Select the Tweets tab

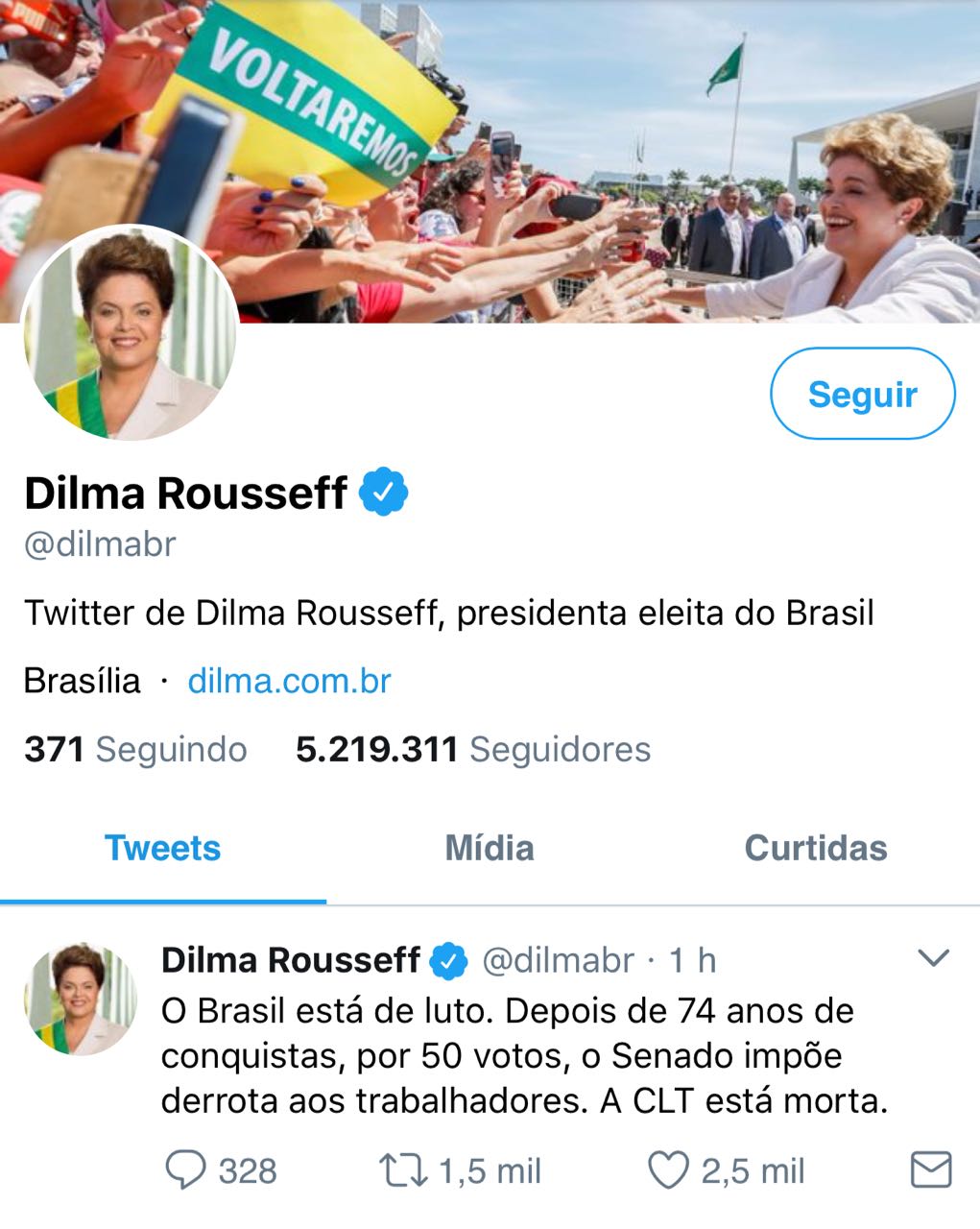162,848
